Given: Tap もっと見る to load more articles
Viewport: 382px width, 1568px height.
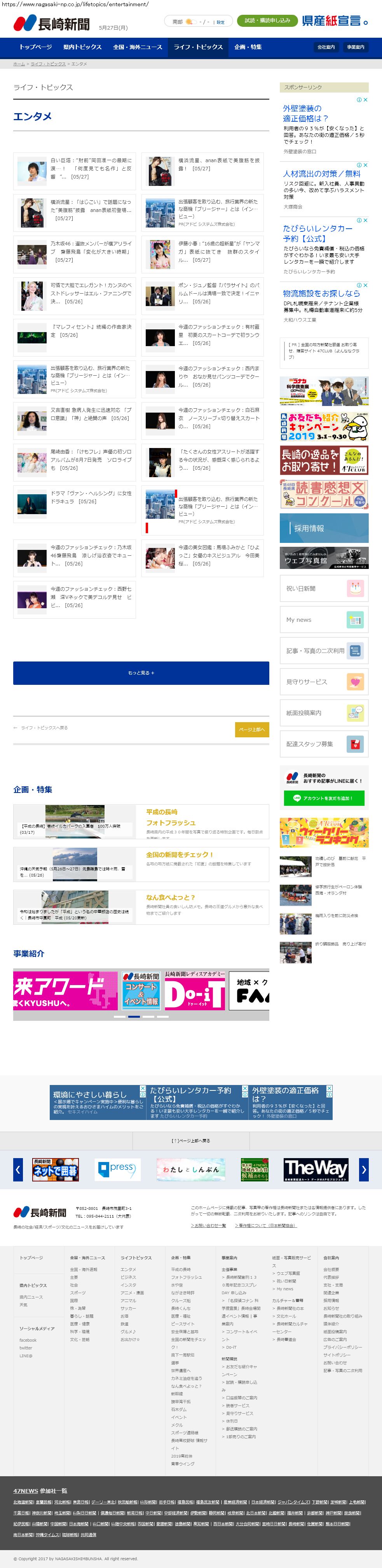Looking at the screenshot, I should click(141, 673).
